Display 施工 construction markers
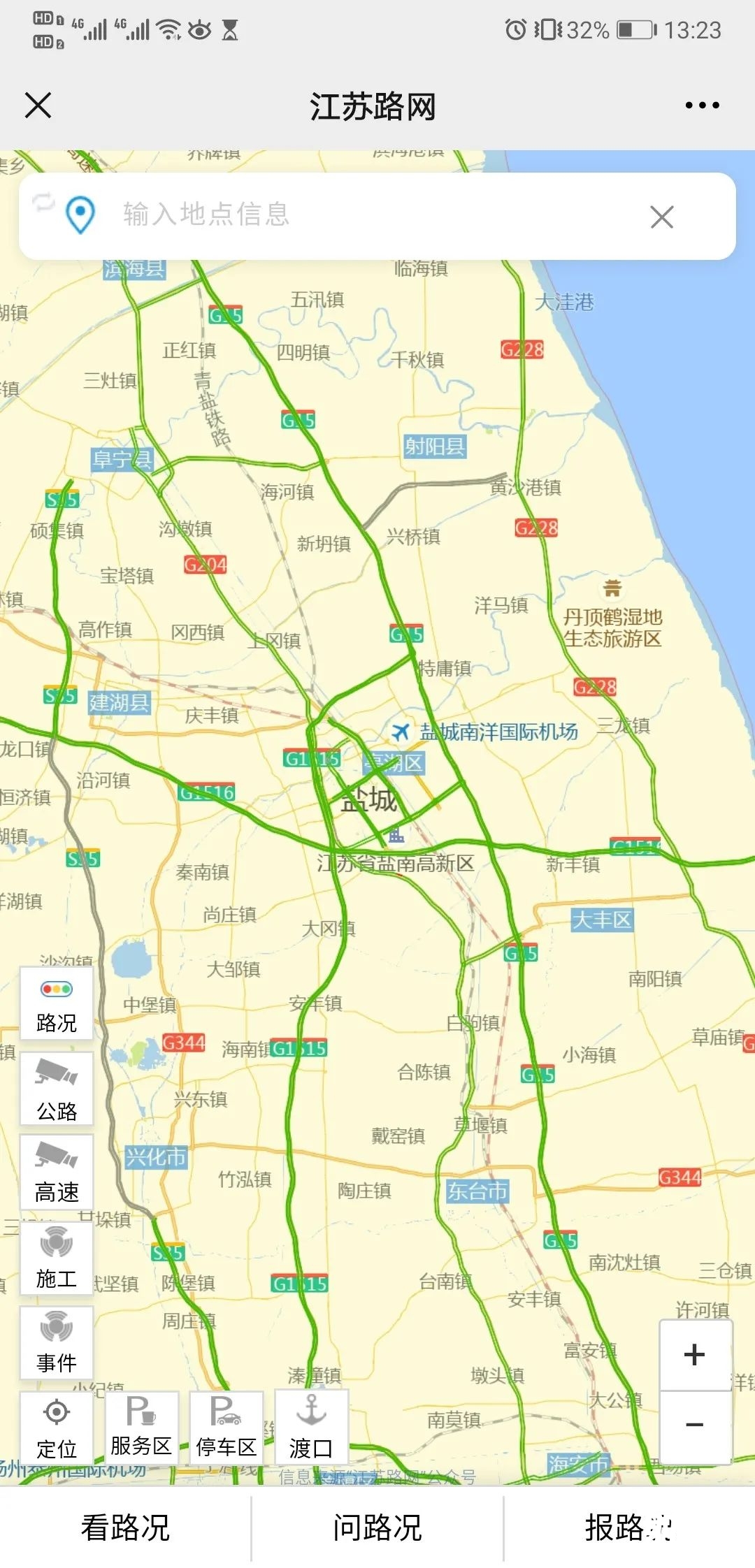 [57, 1258]
